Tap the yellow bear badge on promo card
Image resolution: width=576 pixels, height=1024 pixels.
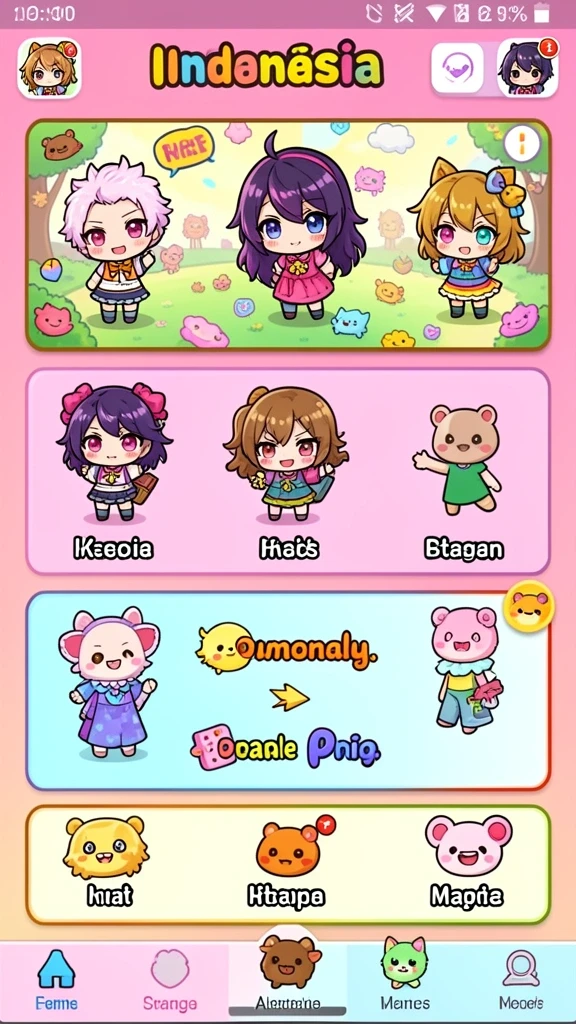529,606
